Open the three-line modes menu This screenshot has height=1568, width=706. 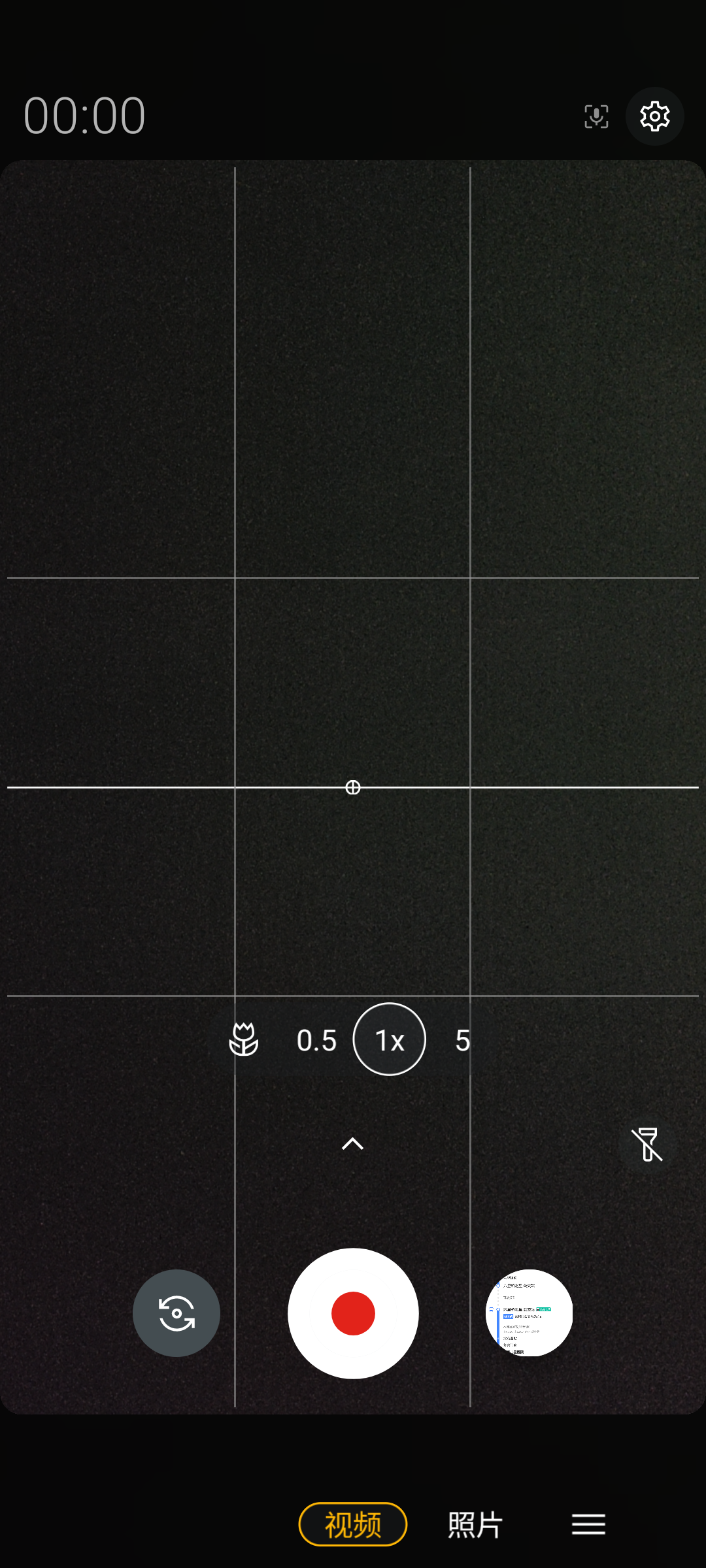tap(588, 1525)
